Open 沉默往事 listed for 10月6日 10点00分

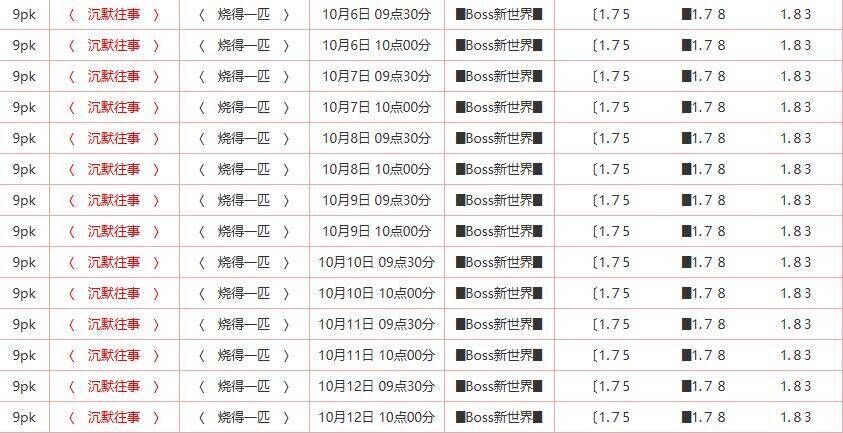coord(114,46)
